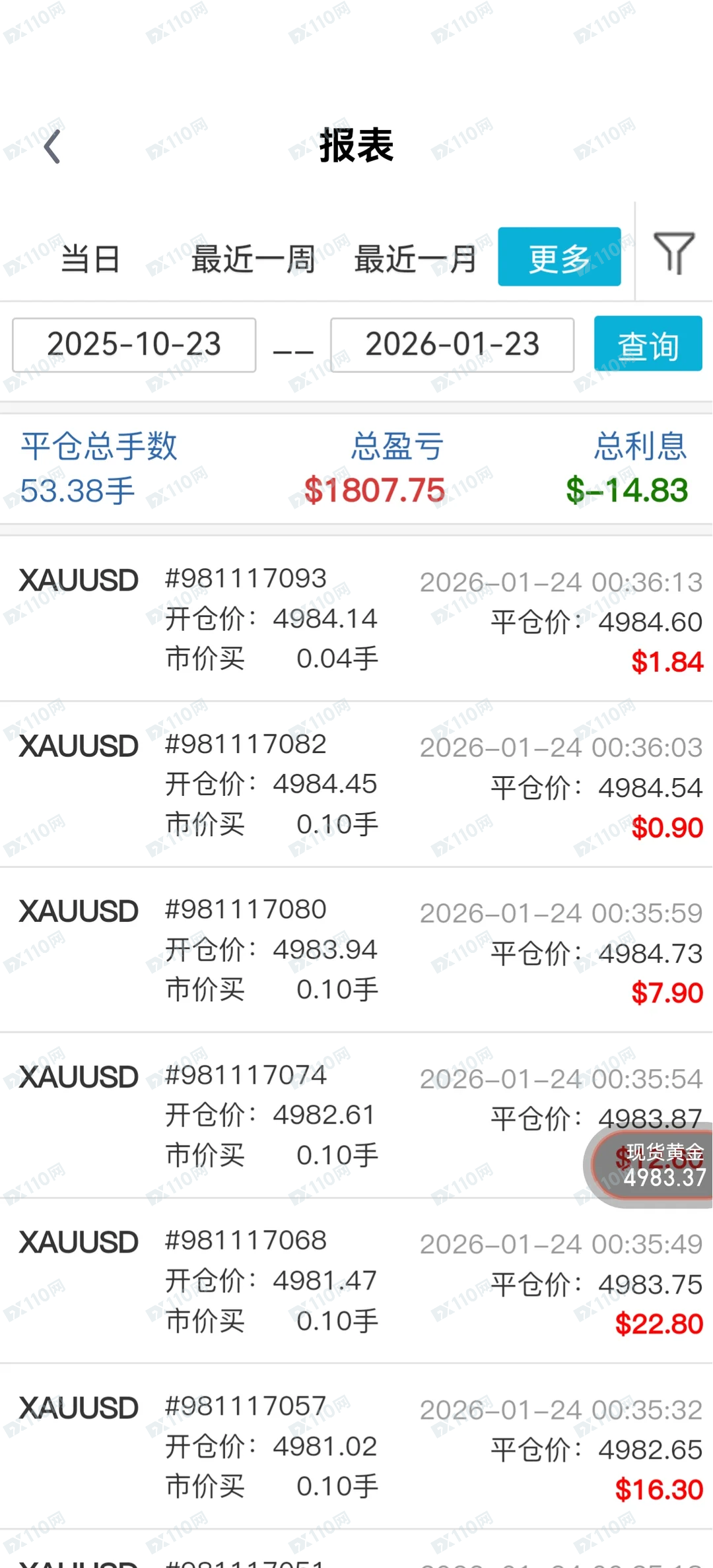View order #981117068 details
Image resolution: width=713 pixels, height=1568 pixels.
[356, 1282]
